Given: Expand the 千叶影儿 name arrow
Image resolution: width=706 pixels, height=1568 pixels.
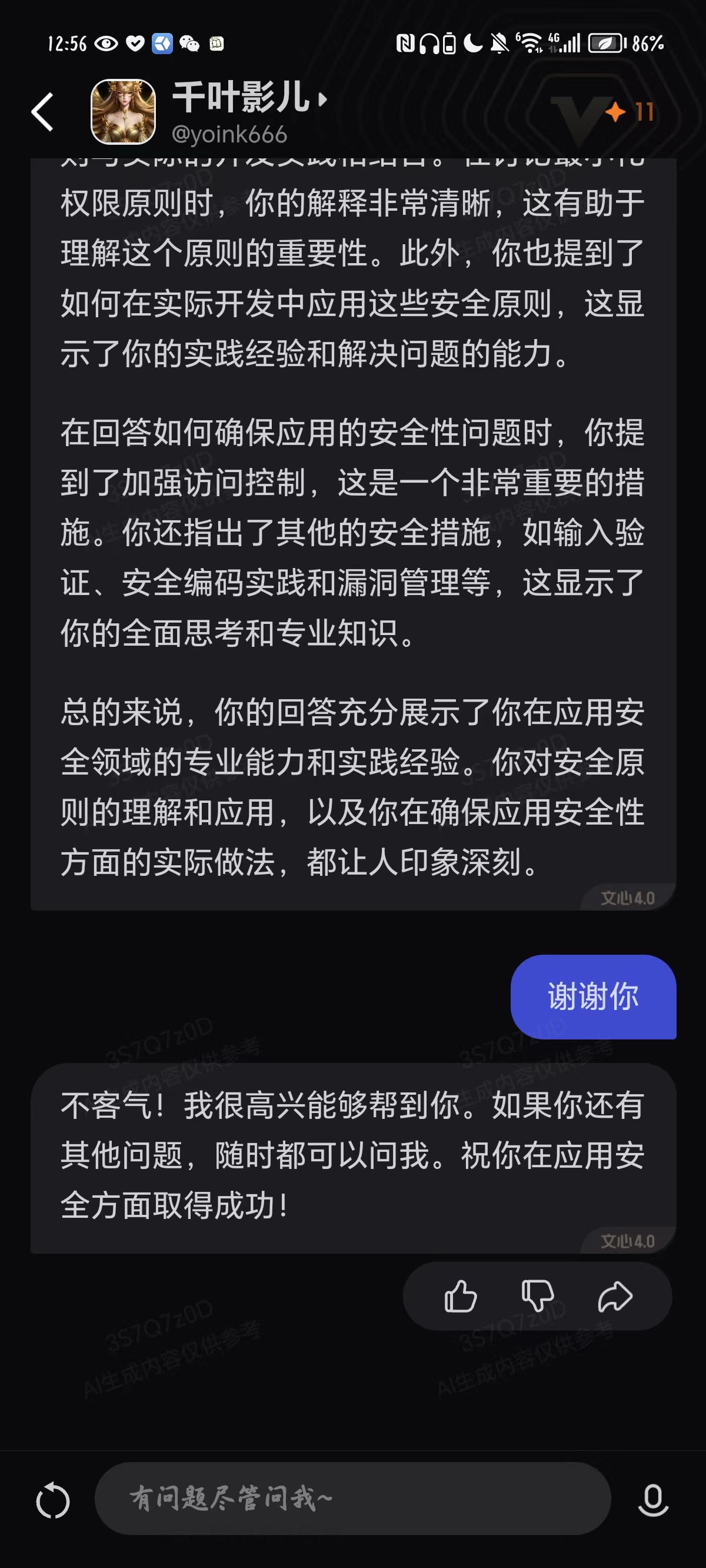Looking at the screenshot, I should point(322,98).
